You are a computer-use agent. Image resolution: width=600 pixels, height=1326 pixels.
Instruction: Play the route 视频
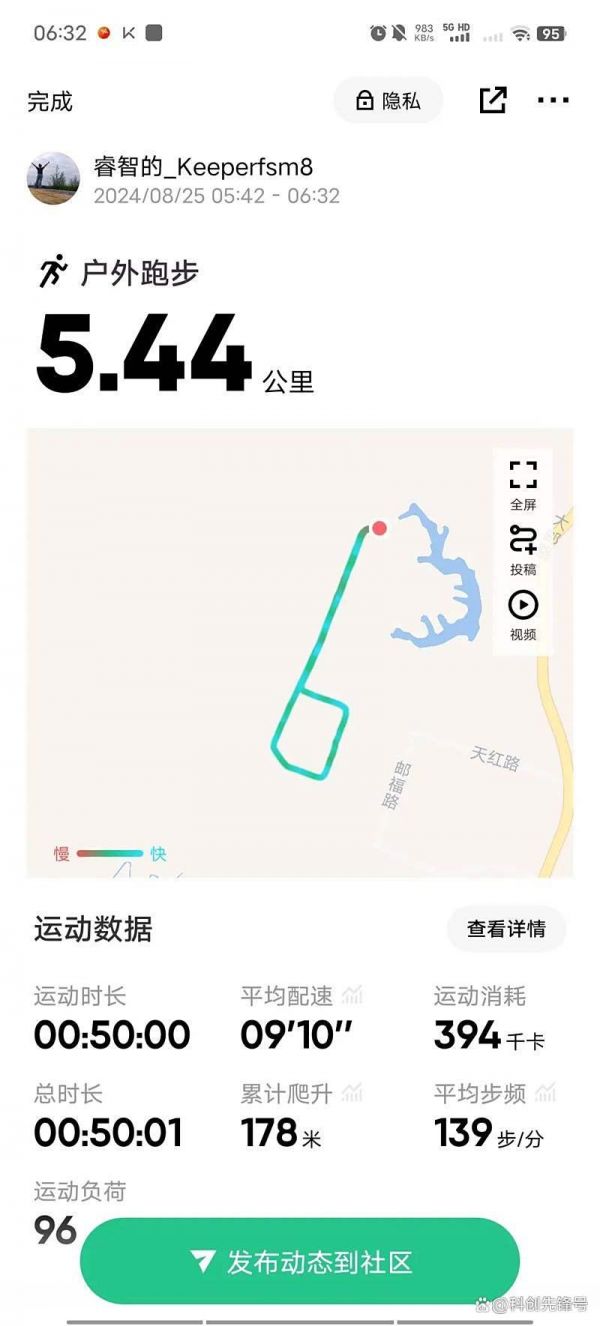523,614
